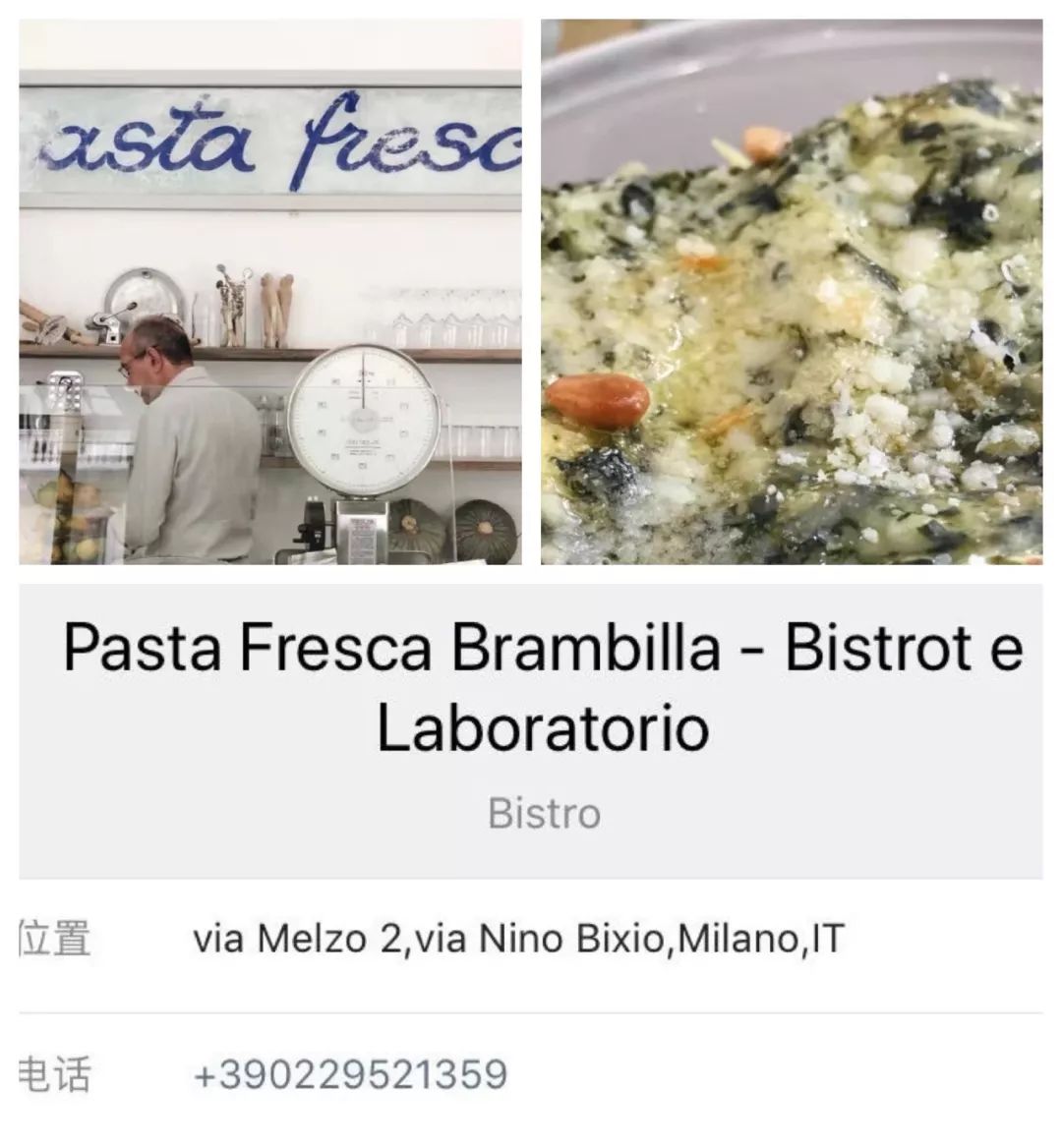This screenshot has height=1148, width=1062.
Task: View the pesto dish photo
Action: 792,292
